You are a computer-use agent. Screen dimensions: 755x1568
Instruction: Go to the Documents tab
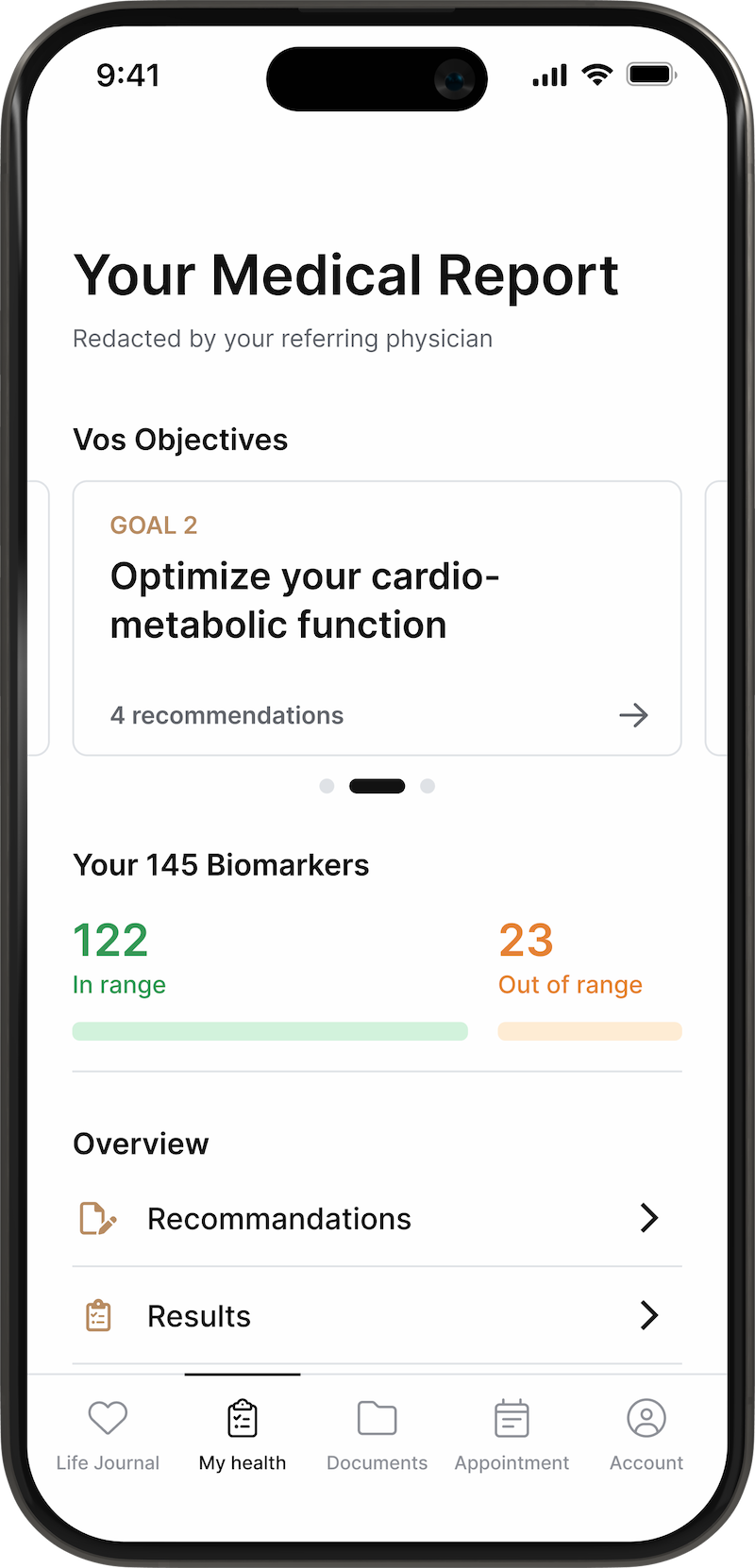377,1435
